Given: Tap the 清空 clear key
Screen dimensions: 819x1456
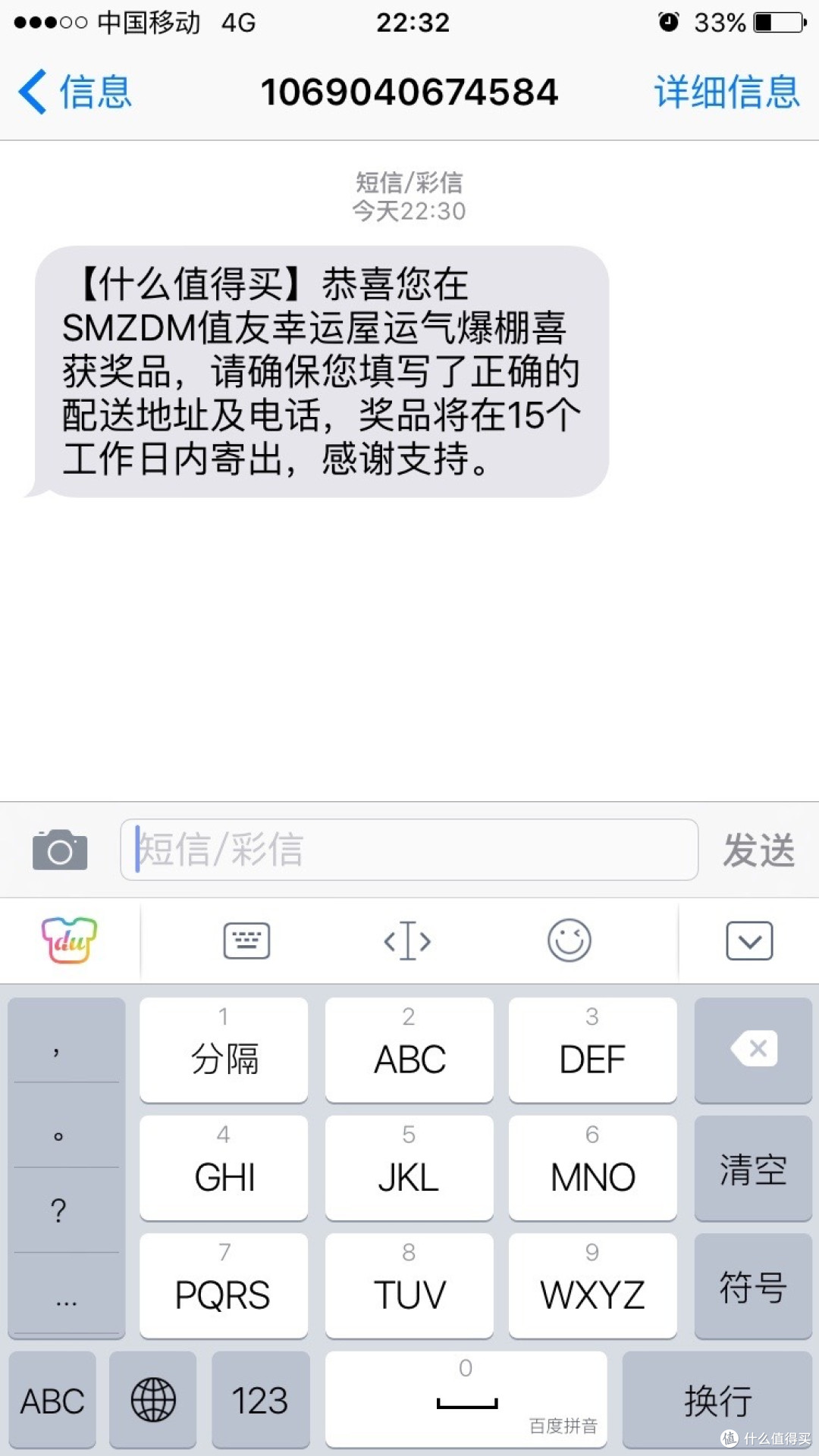Looking at the screenshot, I should tap(753, 1168).
